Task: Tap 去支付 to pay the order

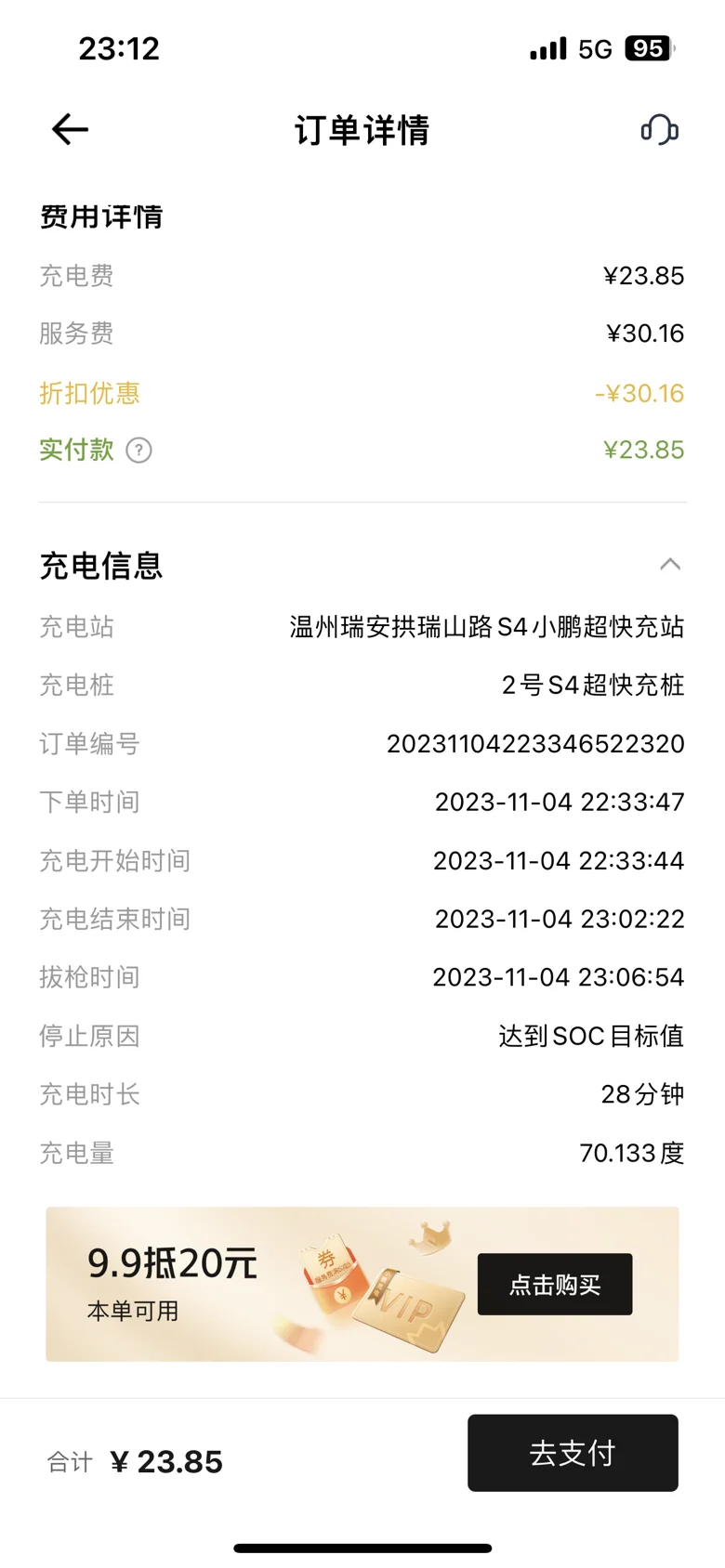Action: tap(573, 1453)
